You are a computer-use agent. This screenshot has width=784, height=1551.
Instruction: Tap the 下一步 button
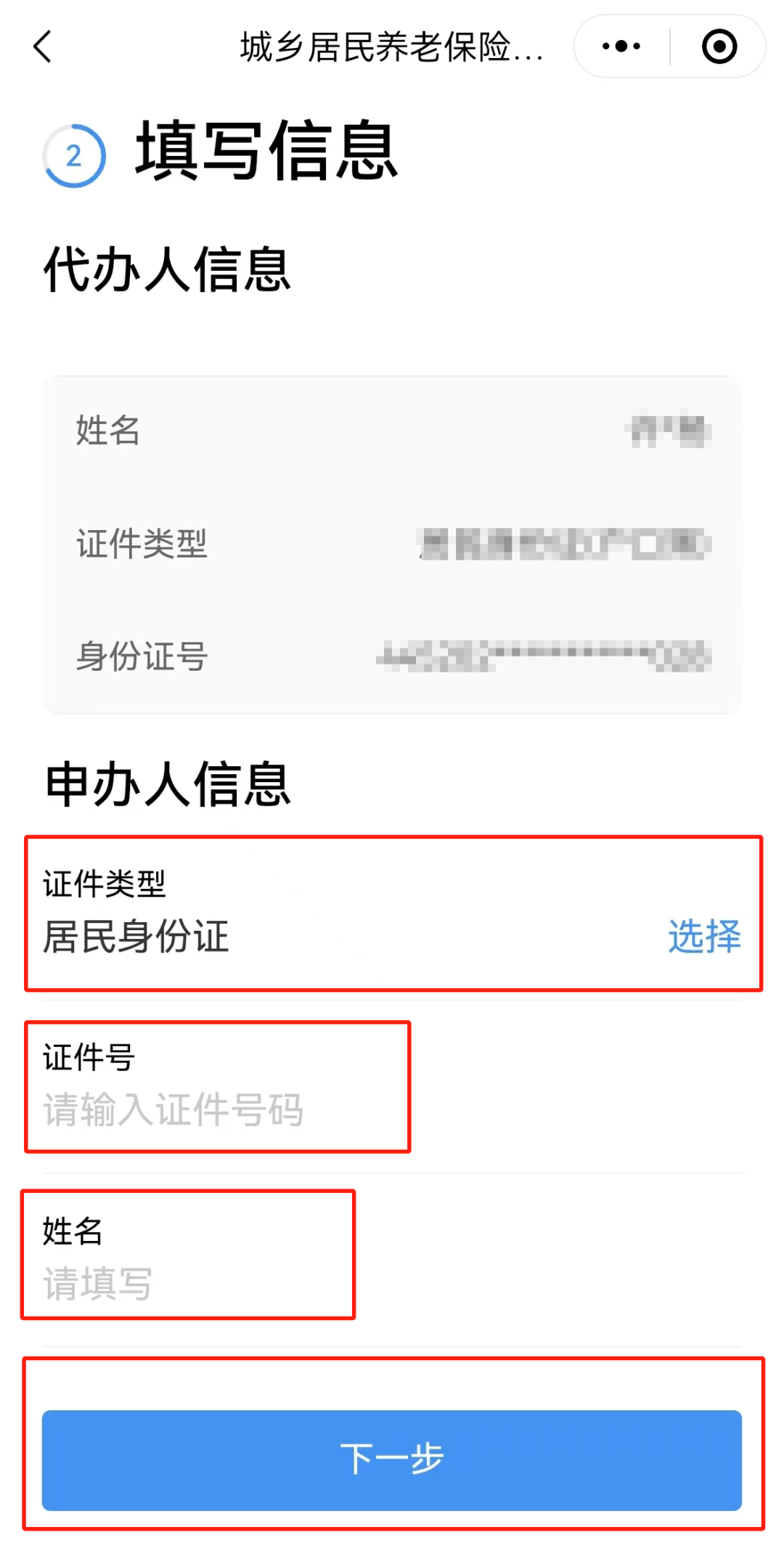(392, 1460)
